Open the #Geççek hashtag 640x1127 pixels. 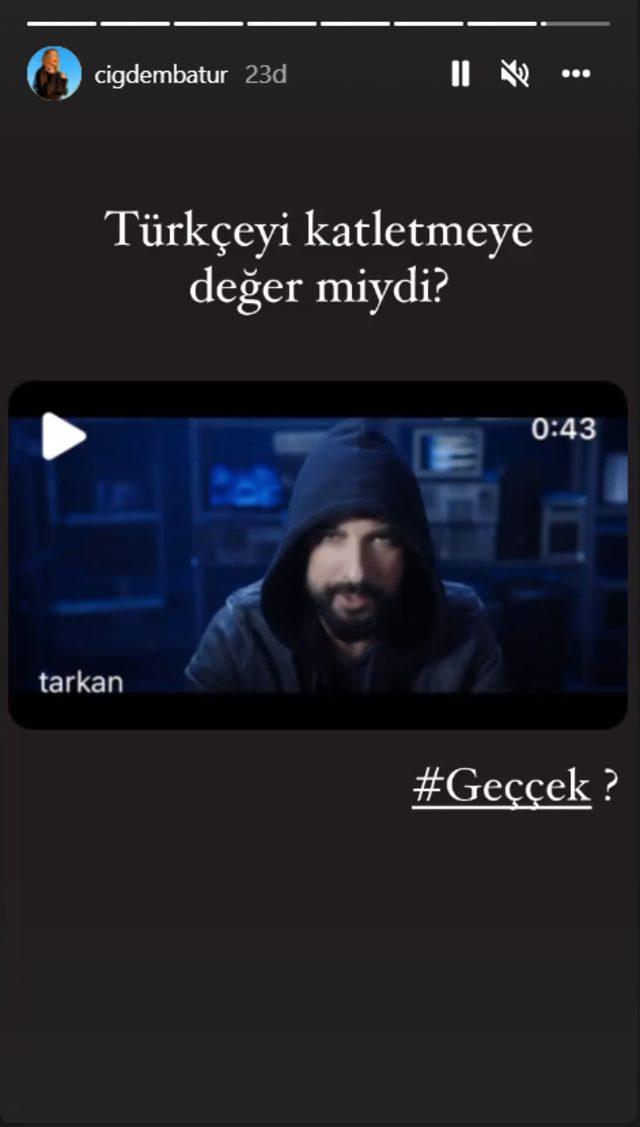coord(501,788)
